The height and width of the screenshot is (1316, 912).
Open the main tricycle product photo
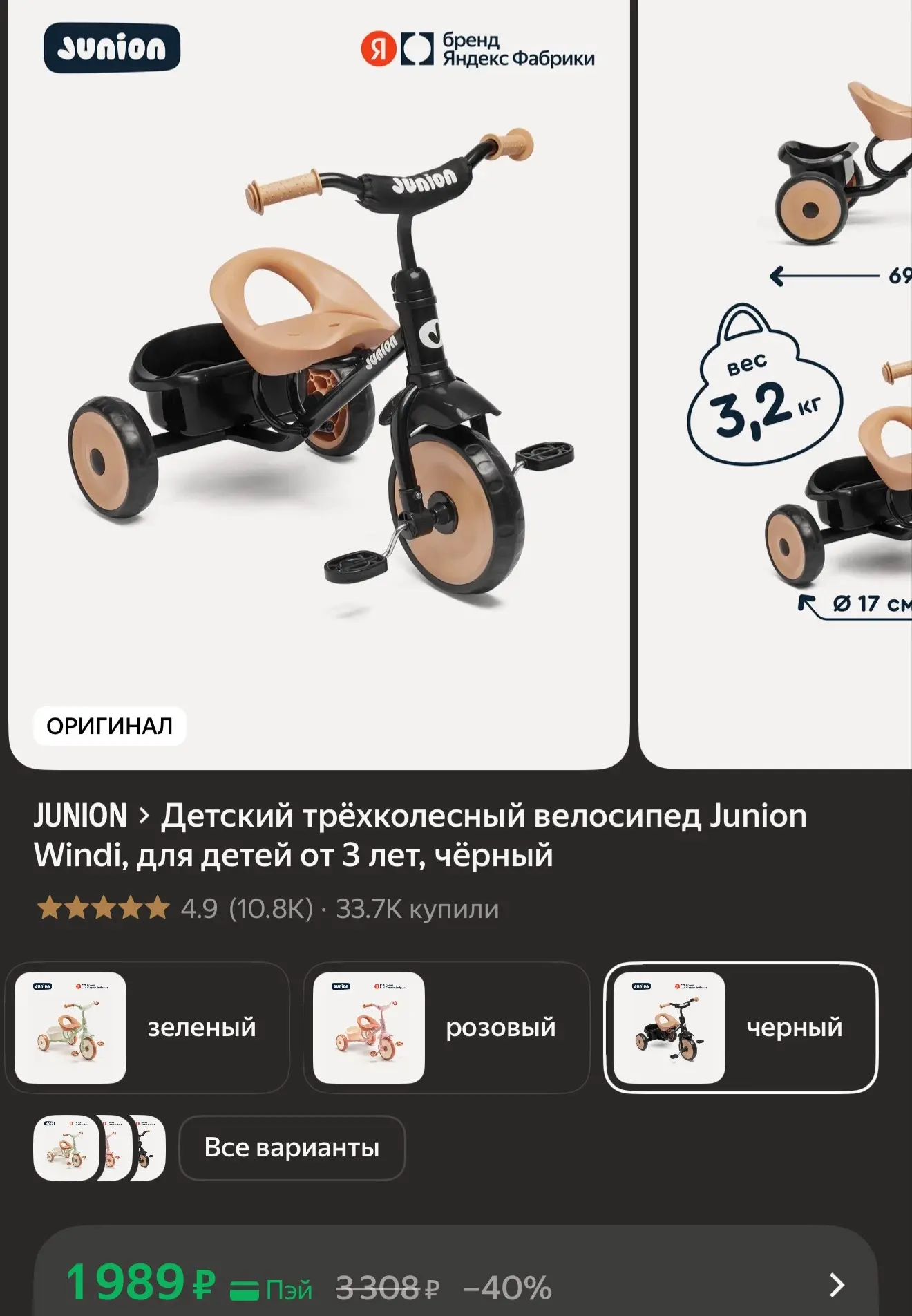pyautogui.click(x=319, y=384)
